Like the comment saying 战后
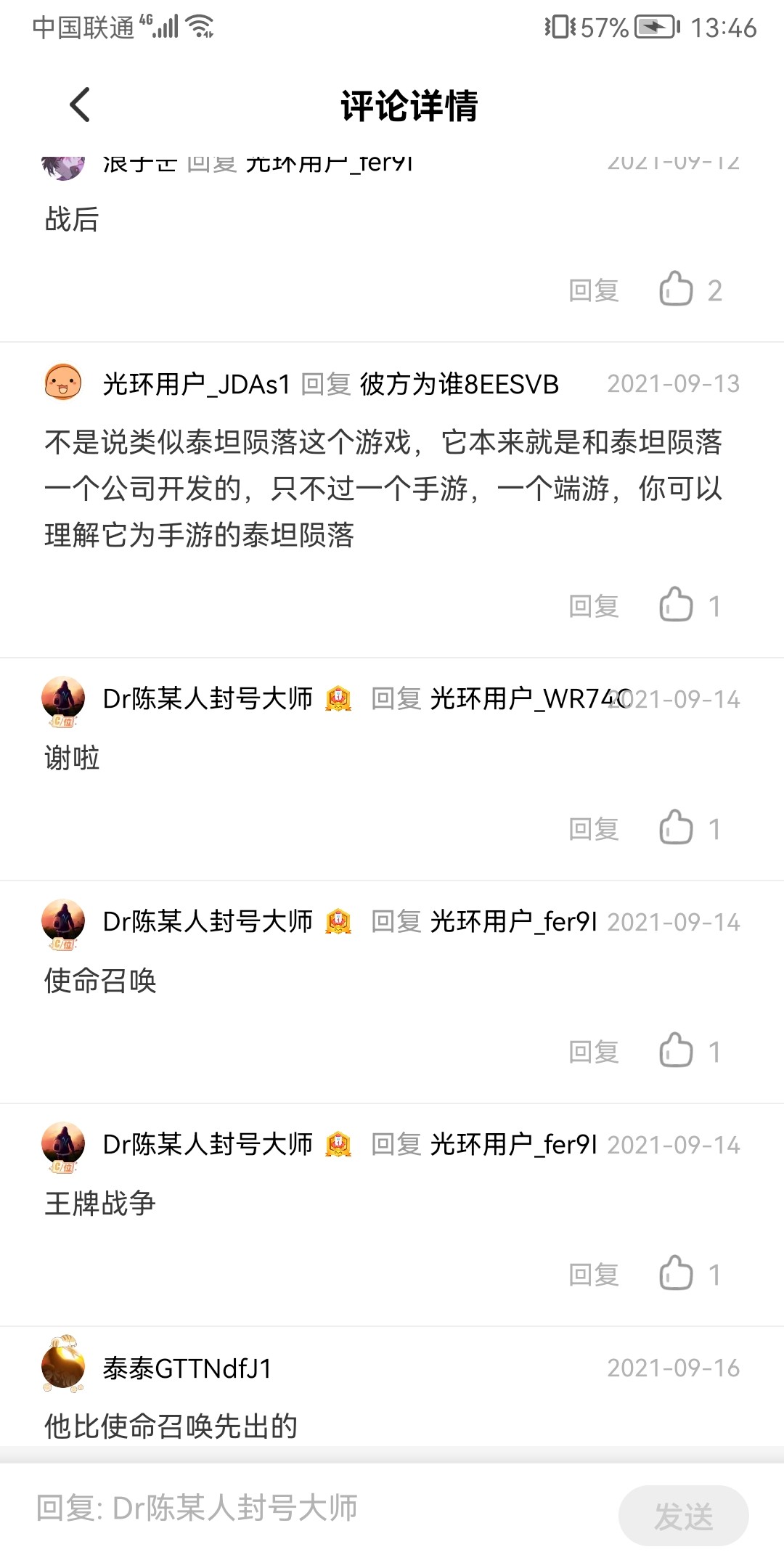The height and width of the screenshot is (1568, 784). (676, 290)
